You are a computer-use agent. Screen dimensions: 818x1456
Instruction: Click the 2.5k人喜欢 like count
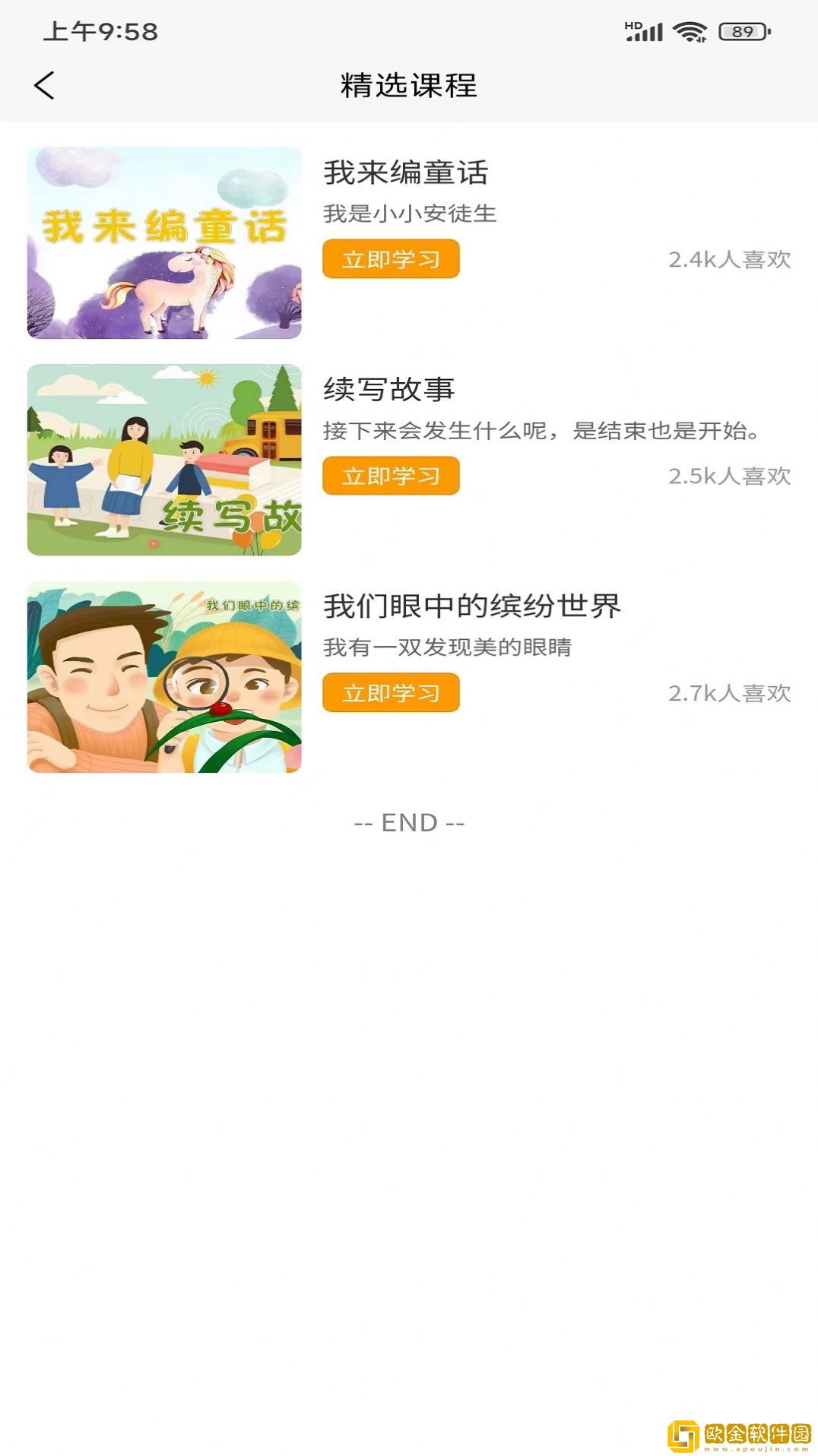tap(731, 476)
